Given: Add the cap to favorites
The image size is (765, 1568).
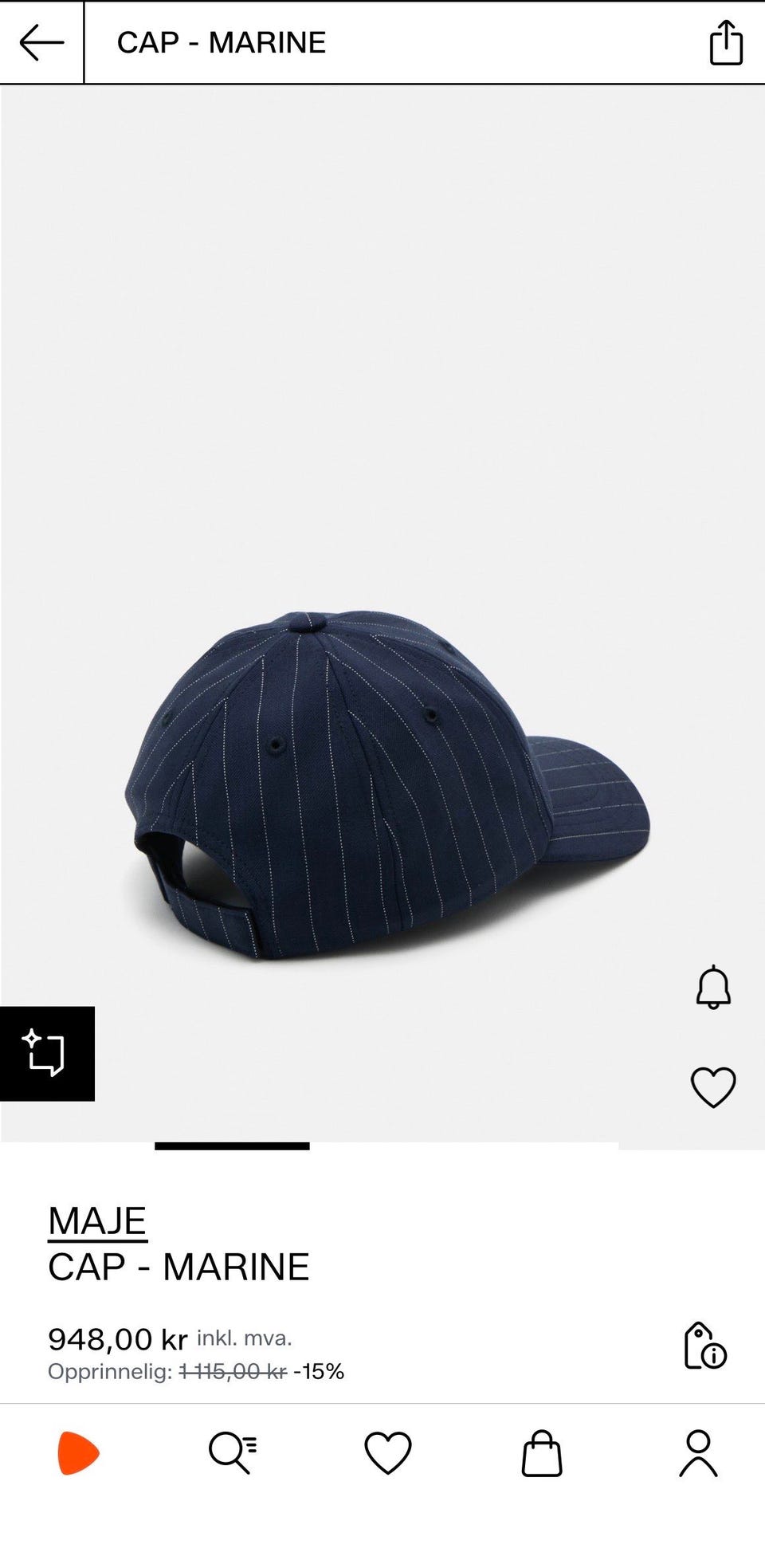Looking at the screenshot, I should coord(713,1087).
